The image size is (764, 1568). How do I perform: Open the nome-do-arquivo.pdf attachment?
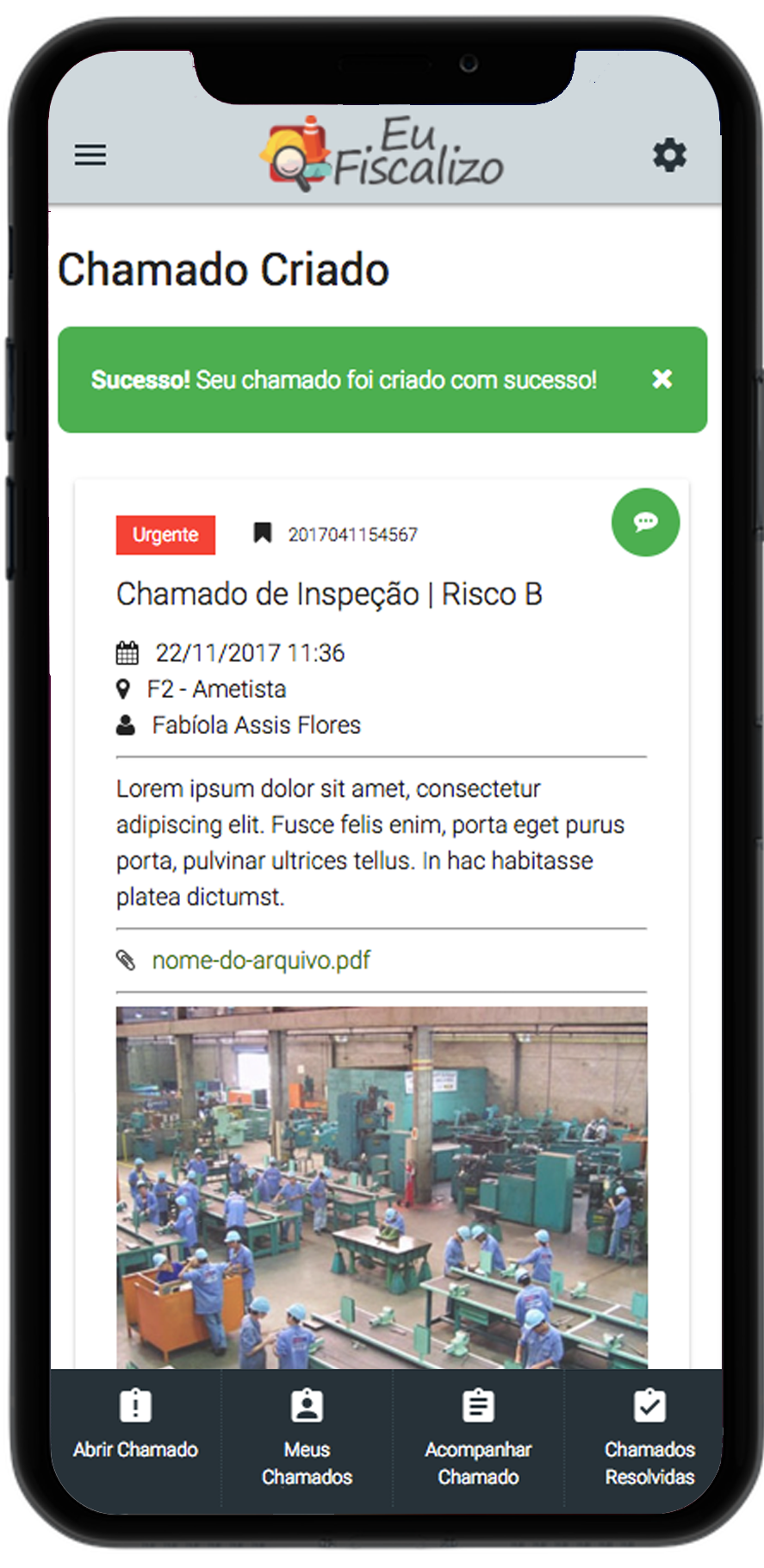click(261, 960)
